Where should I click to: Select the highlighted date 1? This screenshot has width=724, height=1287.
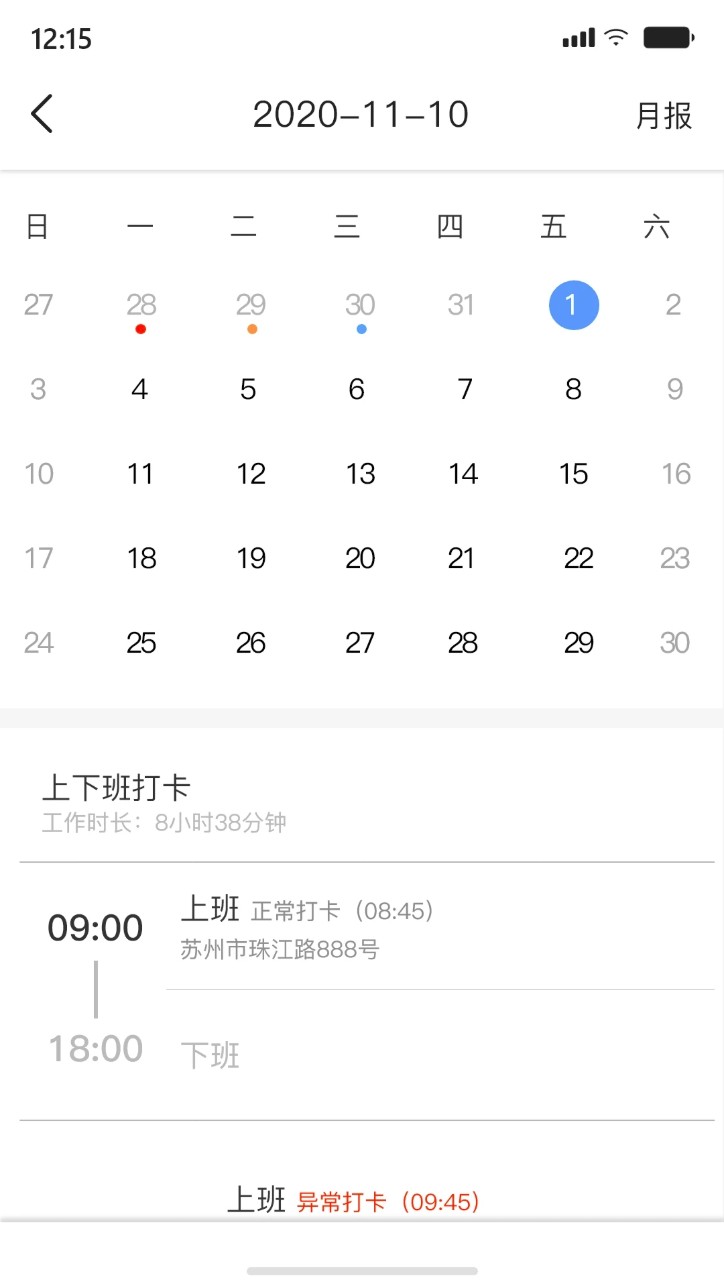point(573,305)
